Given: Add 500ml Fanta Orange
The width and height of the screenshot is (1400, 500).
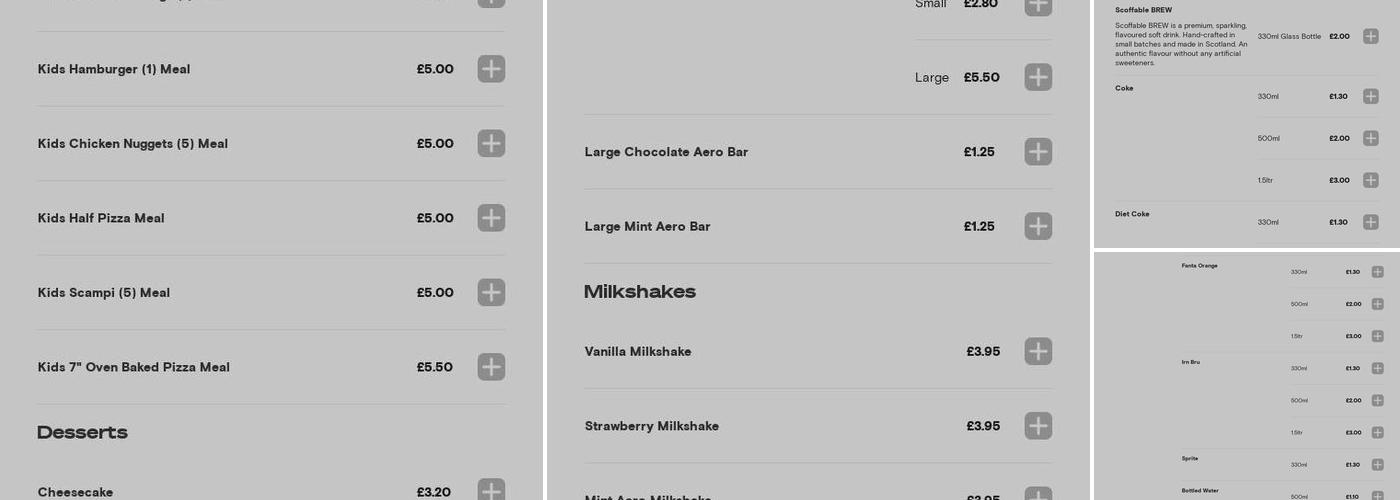Looking at the screenshot, I should (1377, 304).
